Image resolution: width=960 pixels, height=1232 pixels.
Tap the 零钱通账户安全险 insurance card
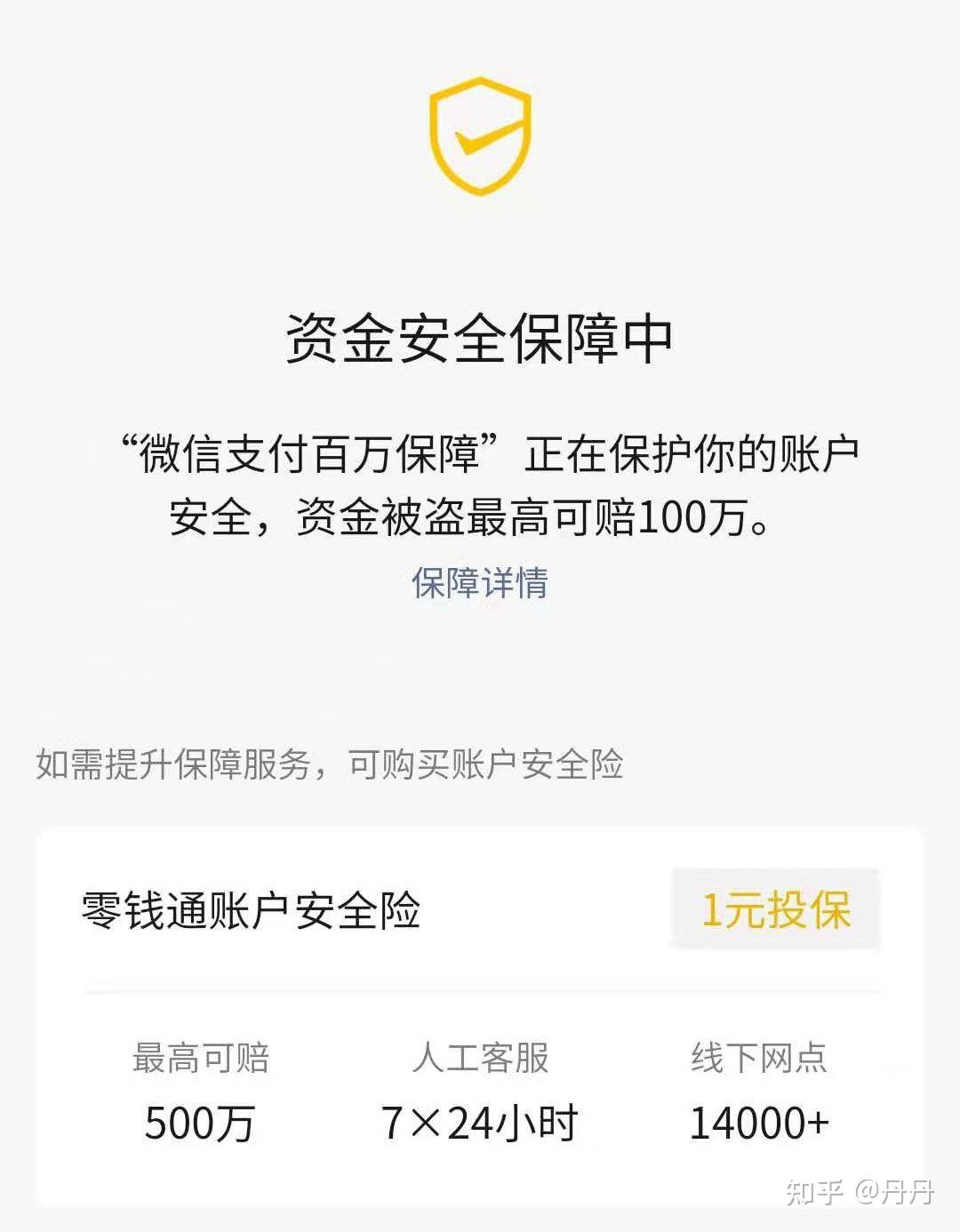coord(480,1004)
